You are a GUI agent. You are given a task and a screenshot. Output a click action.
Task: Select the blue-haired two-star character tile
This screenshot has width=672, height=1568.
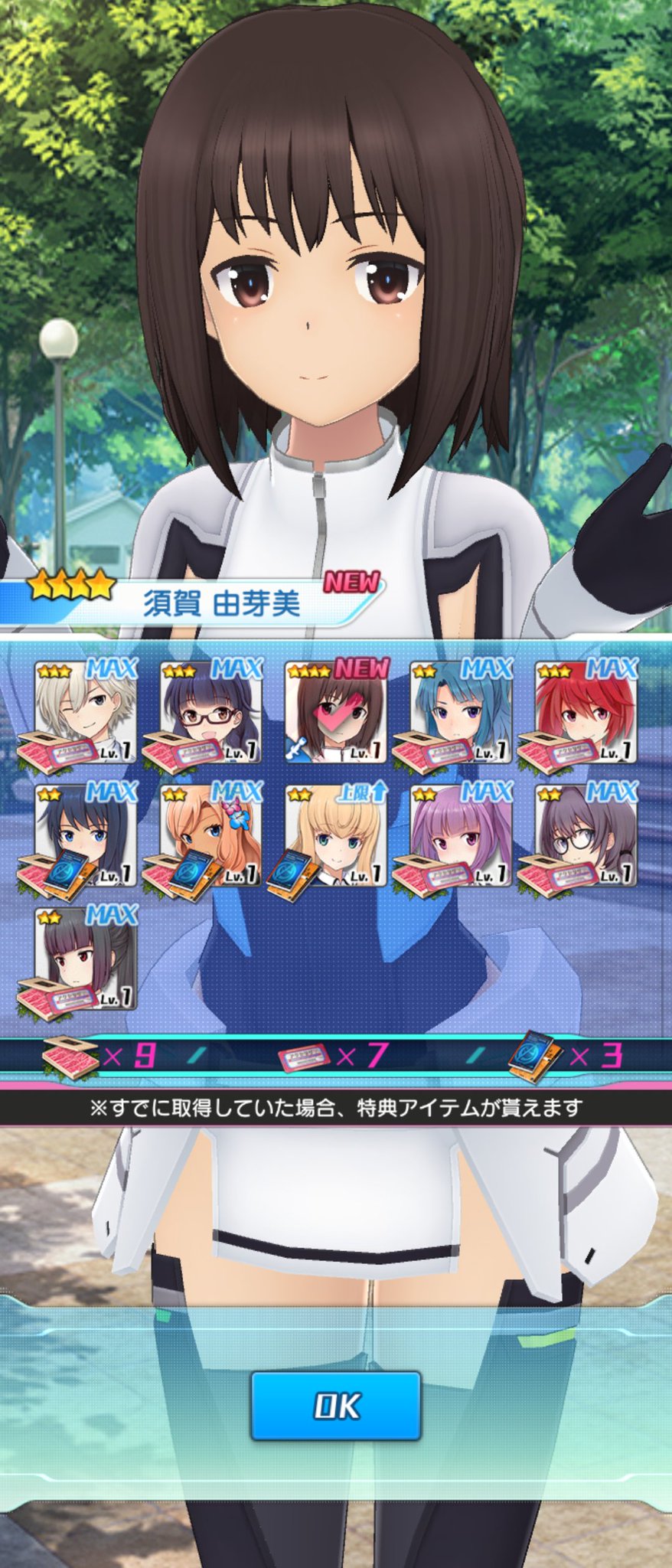click(461, 712)
